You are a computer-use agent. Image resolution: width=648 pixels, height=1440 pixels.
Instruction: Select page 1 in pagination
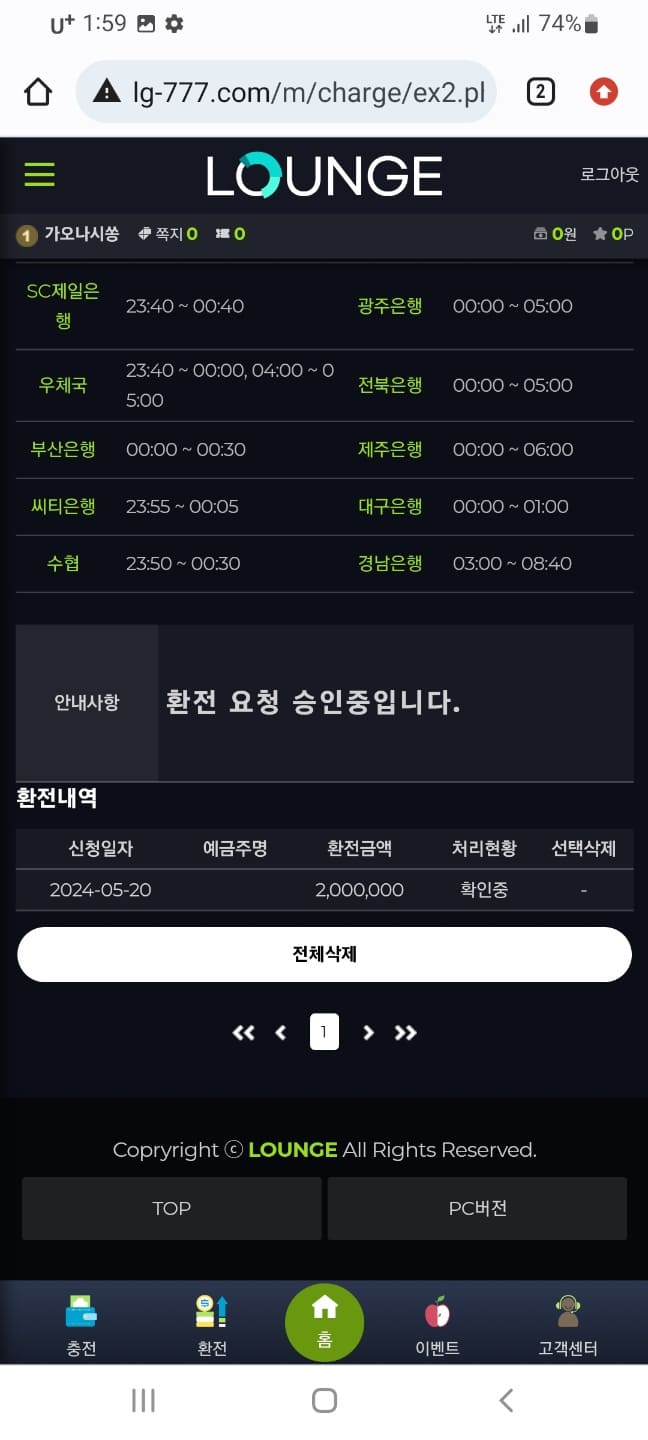coord(324,1032)
